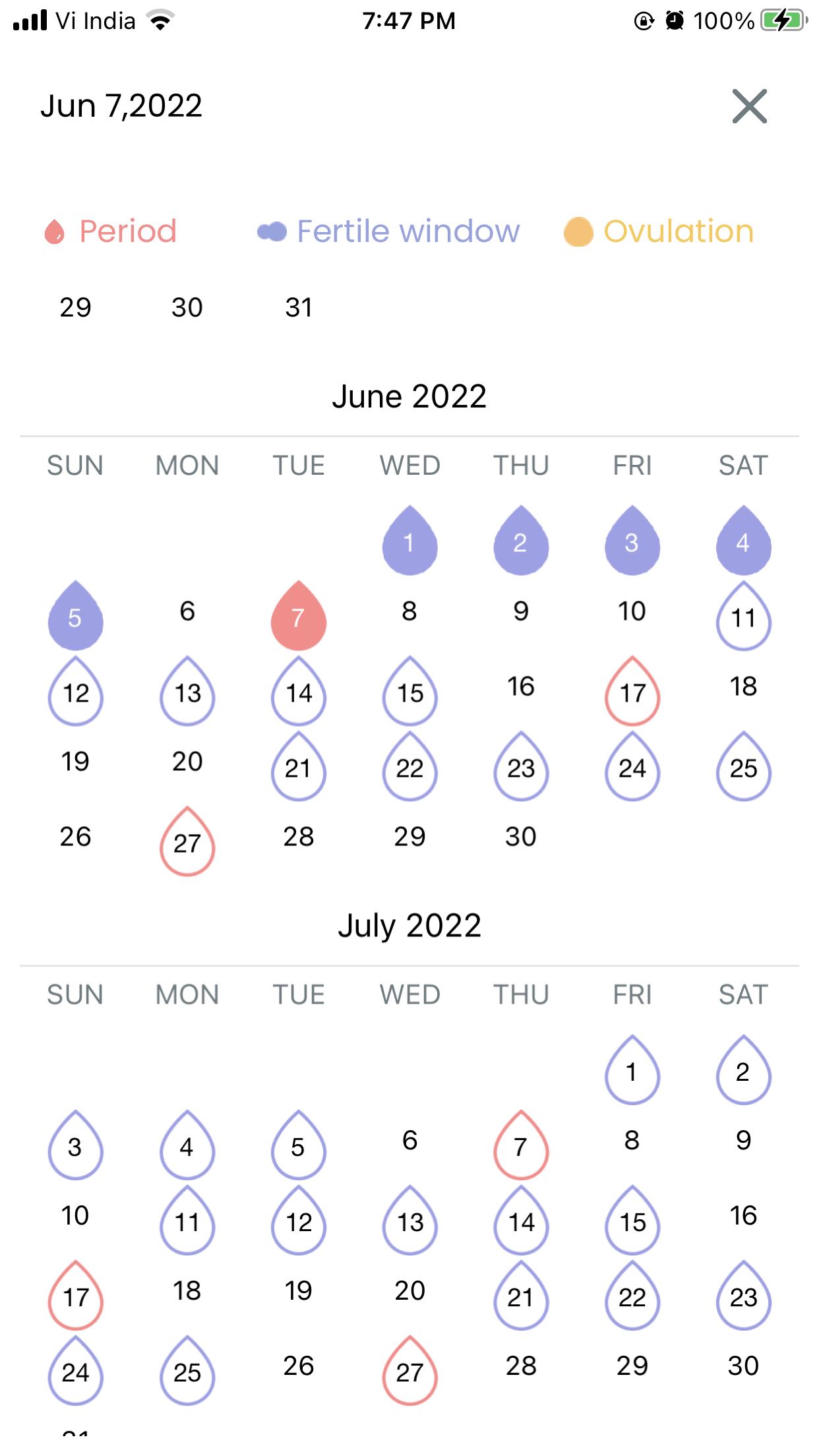Tap June 19 on the calendar

[75, 762]
